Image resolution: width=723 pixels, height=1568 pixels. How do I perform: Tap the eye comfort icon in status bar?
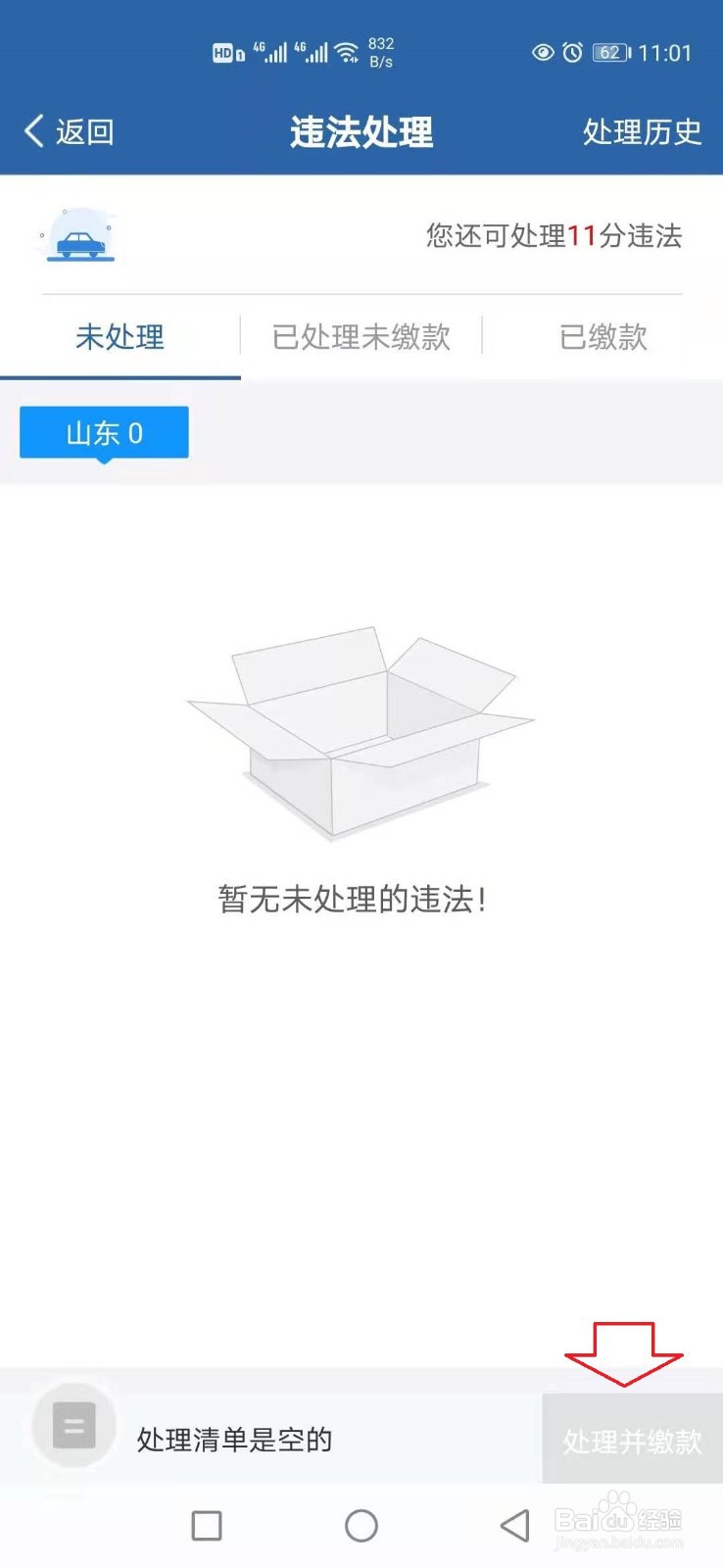coord(545,53)
